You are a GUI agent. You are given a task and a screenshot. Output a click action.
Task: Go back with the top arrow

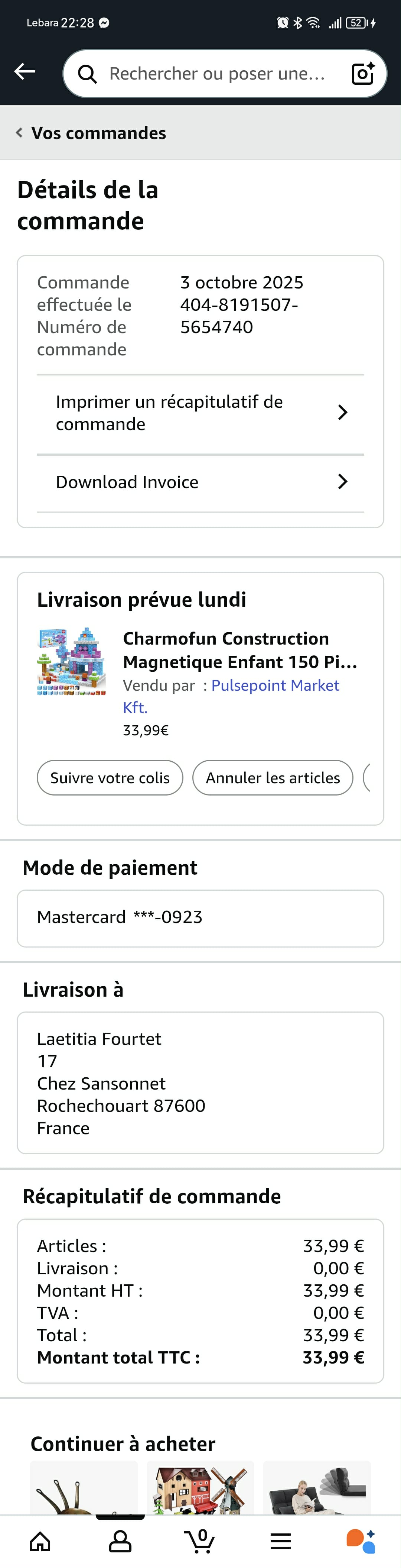pyautogui.click(x=25, y=72)
